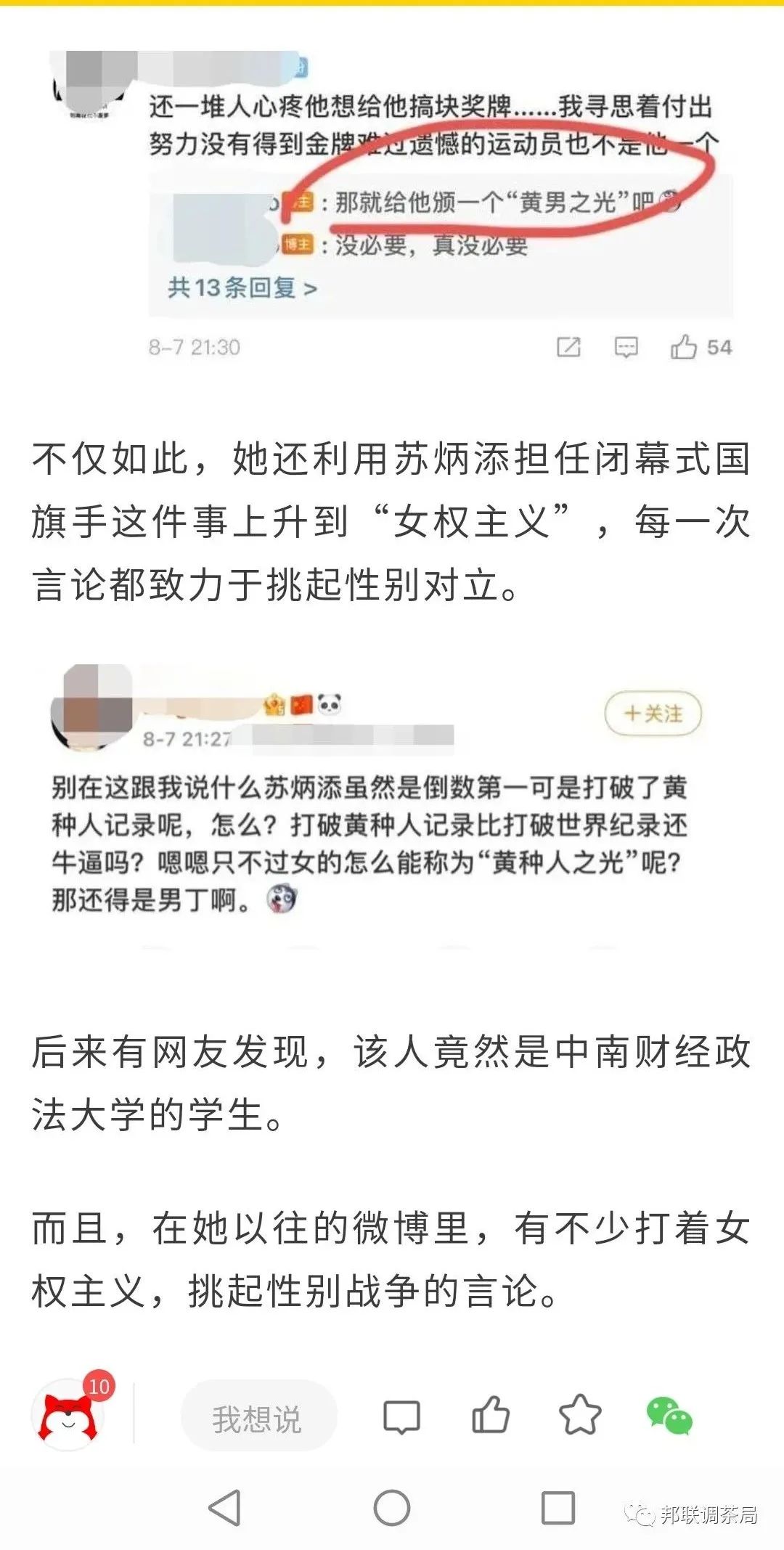The width and height of the screenshot is (784, 1550).
Task: Share the article to WeChat
Action: coord(669,1416)
